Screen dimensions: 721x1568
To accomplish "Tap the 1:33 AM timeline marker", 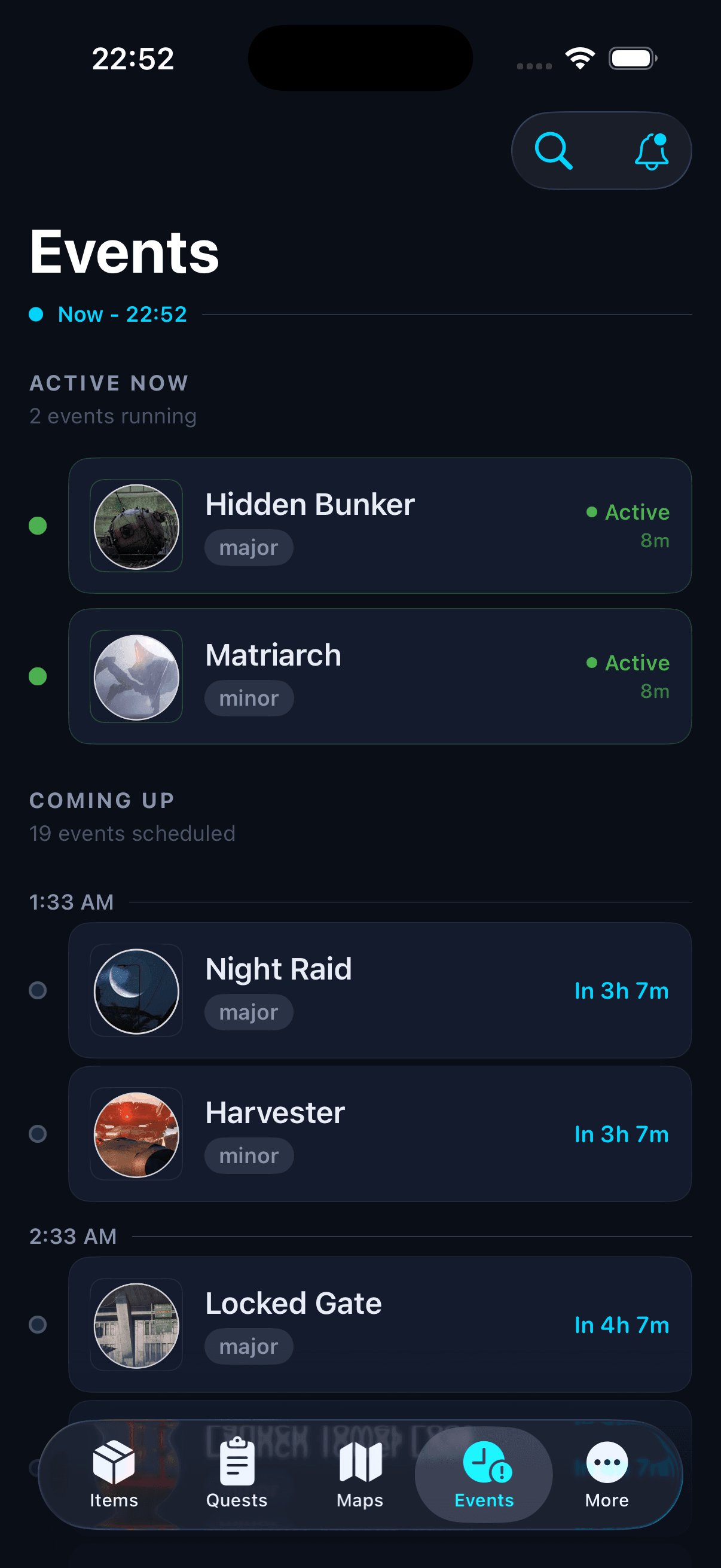I will point(71,902).
